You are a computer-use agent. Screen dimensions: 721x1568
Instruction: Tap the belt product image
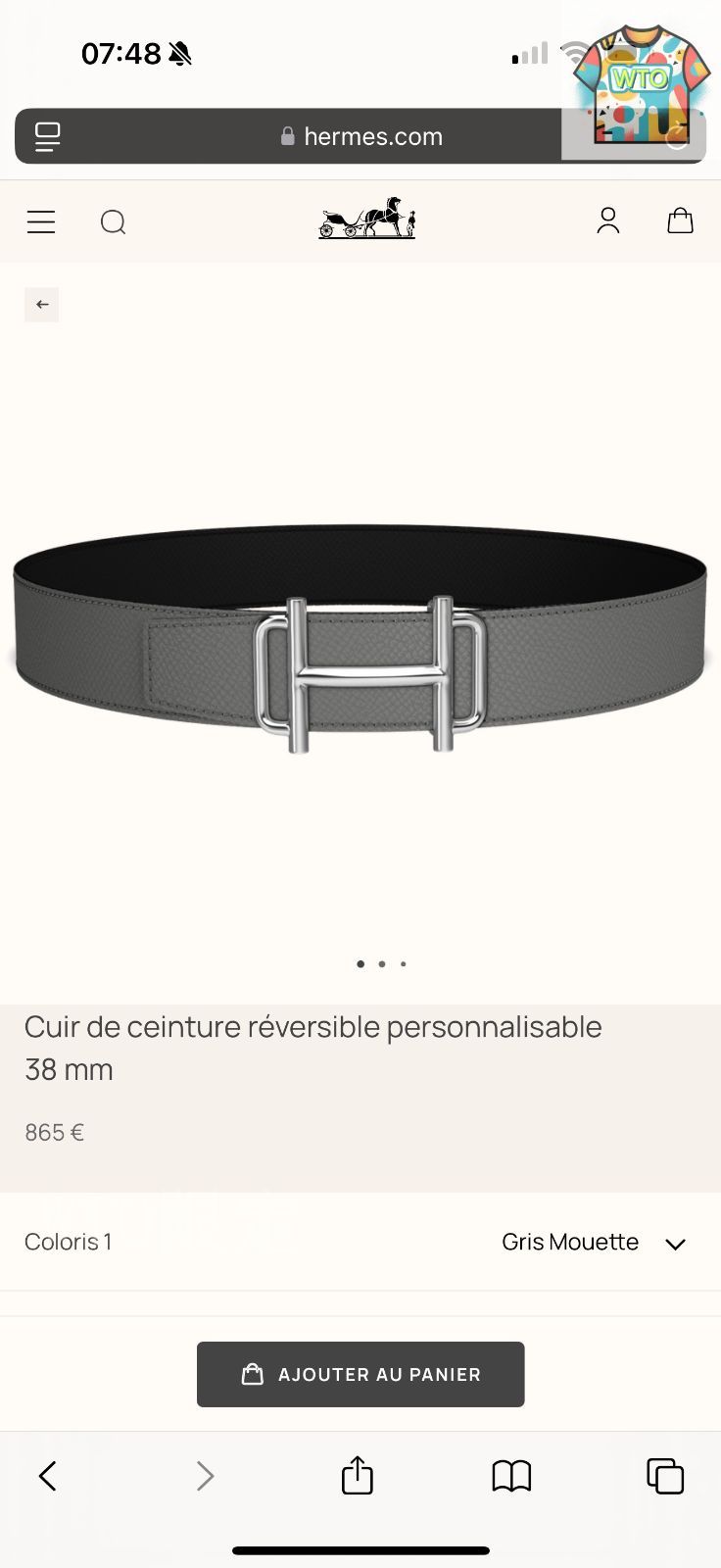(360, 647)
